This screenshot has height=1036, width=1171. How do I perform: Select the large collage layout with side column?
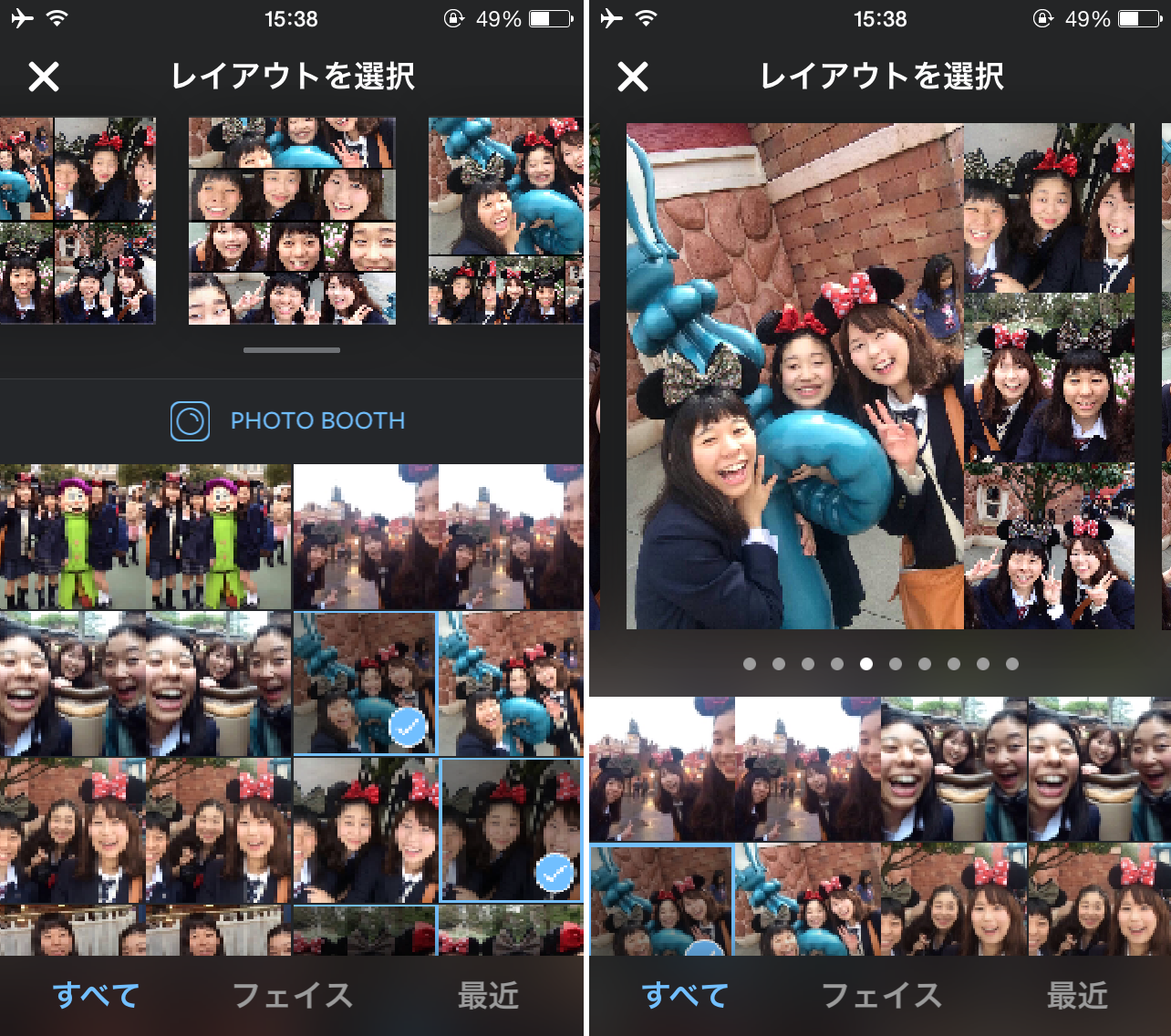point(880,376)
